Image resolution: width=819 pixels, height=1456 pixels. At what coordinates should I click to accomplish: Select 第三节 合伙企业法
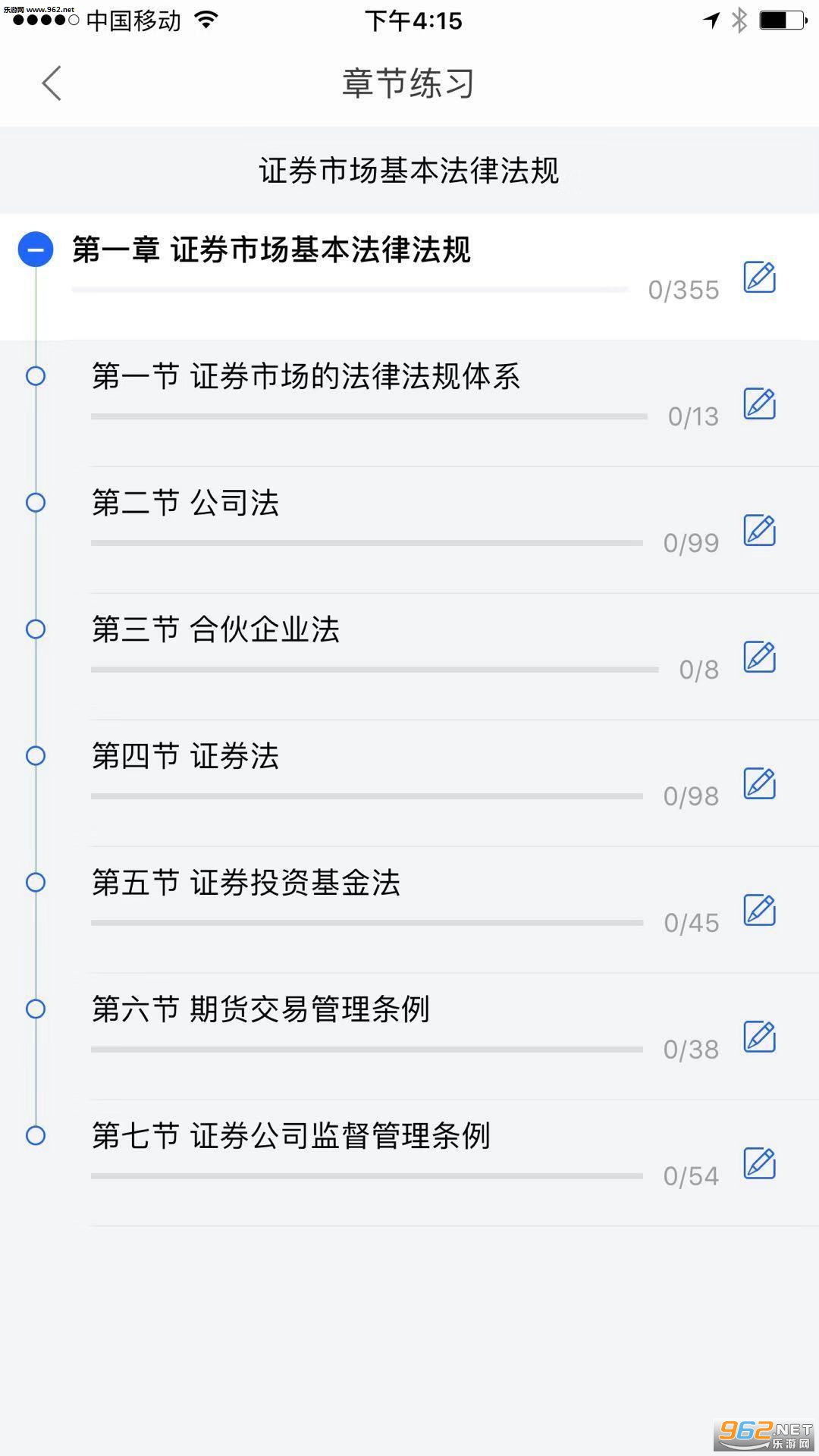(216, 630)
